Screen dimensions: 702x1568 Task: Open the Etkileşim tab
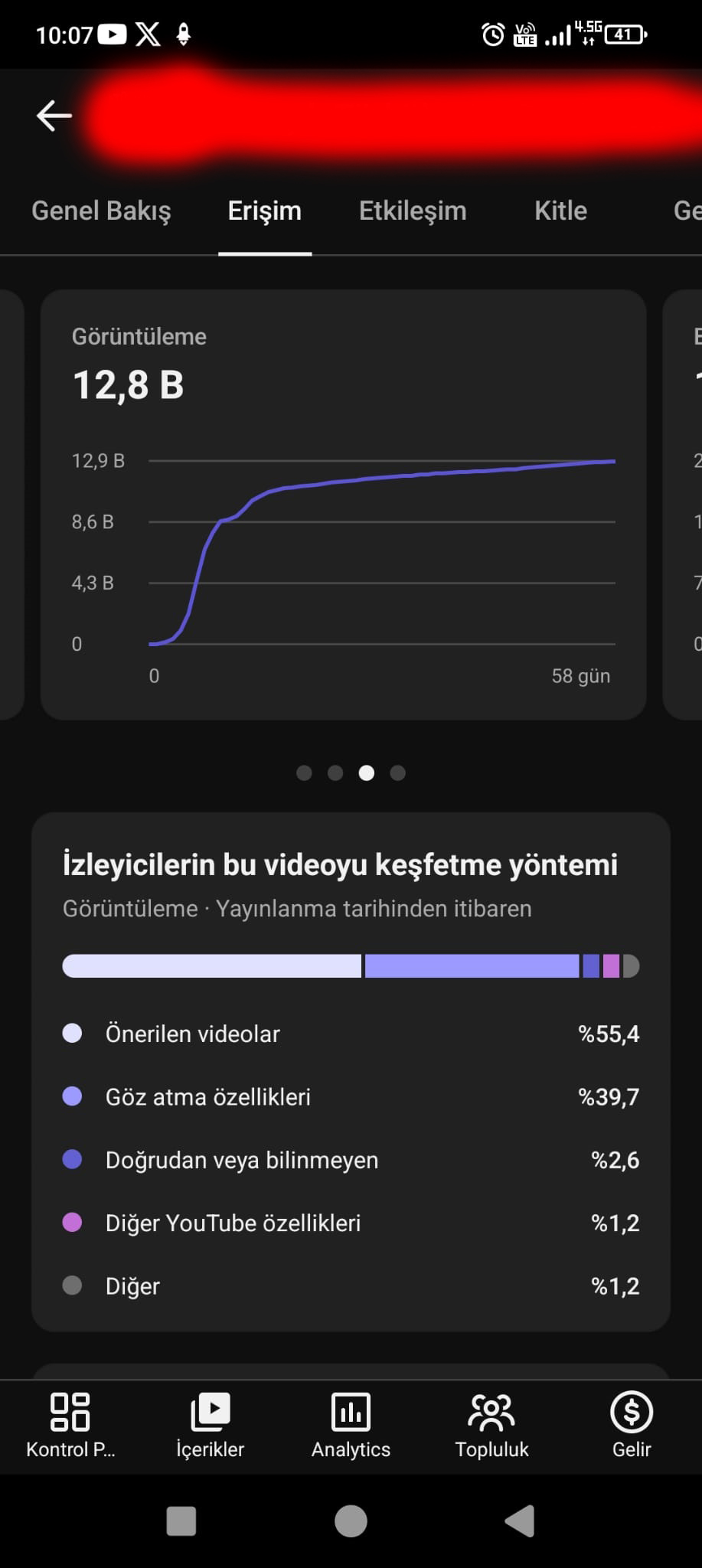click(x=413, y=211)
